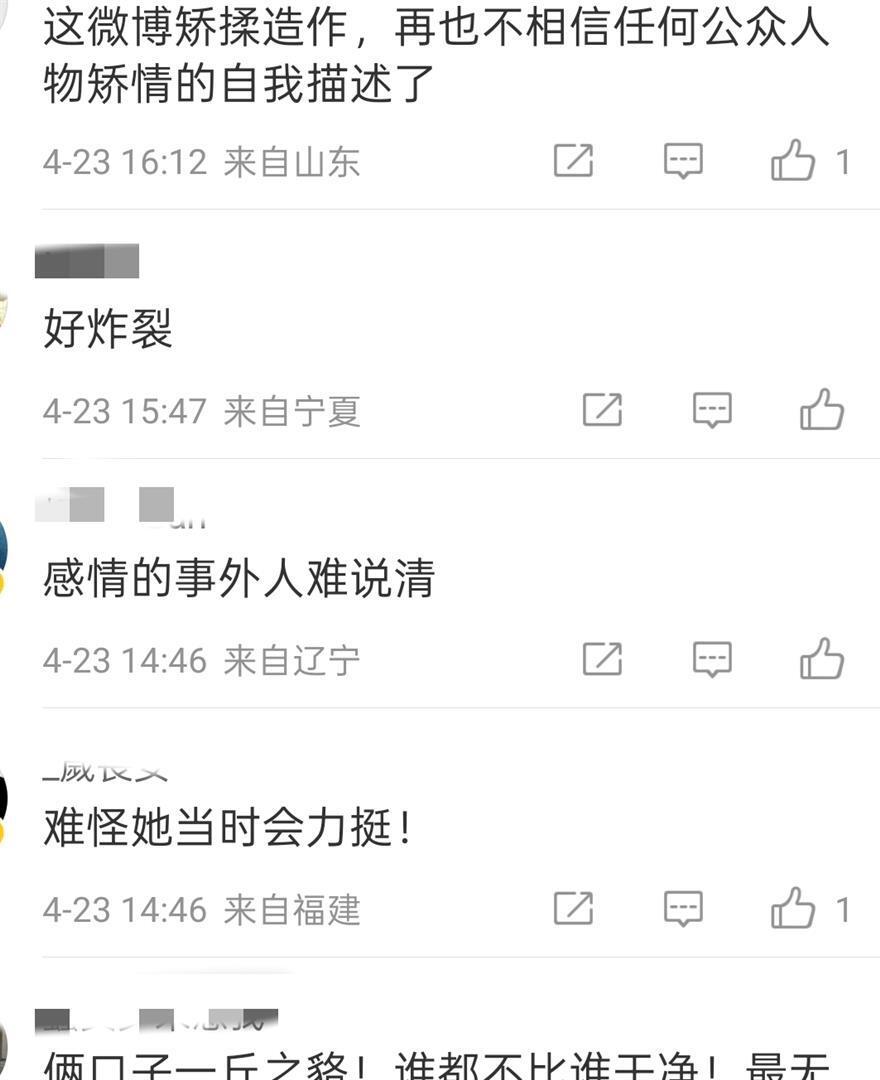Screen dimensions: 880x1080
Task: Toggle the like on the top Shandong comment
Action: point(795,160)
